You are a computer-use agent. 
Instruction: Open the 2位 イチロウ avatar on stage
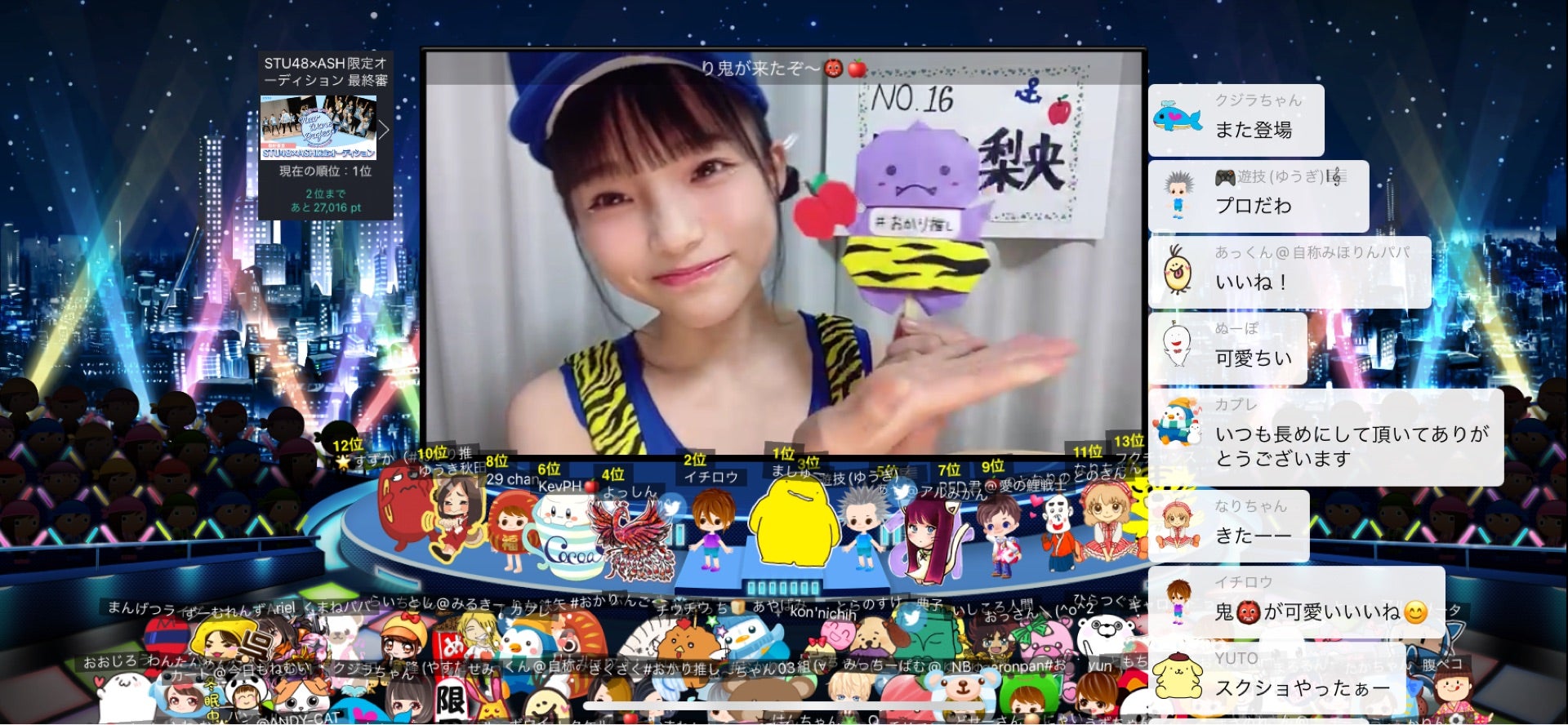tap(712, 527)
